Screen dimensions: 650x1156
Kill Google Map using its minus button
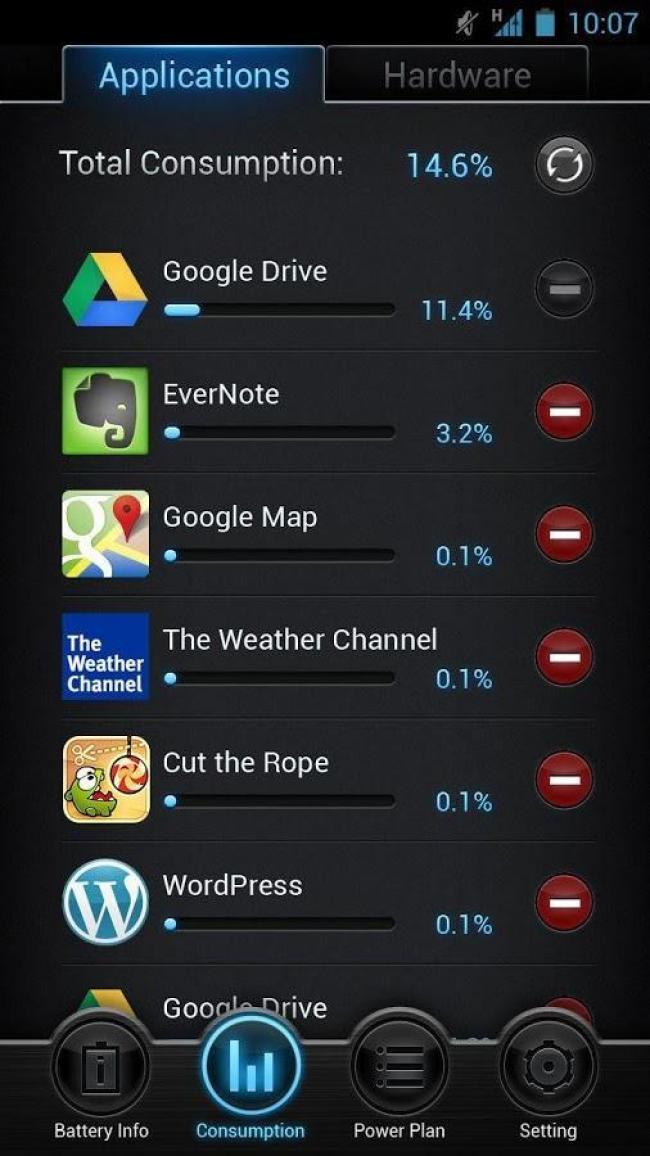point(564,534)
